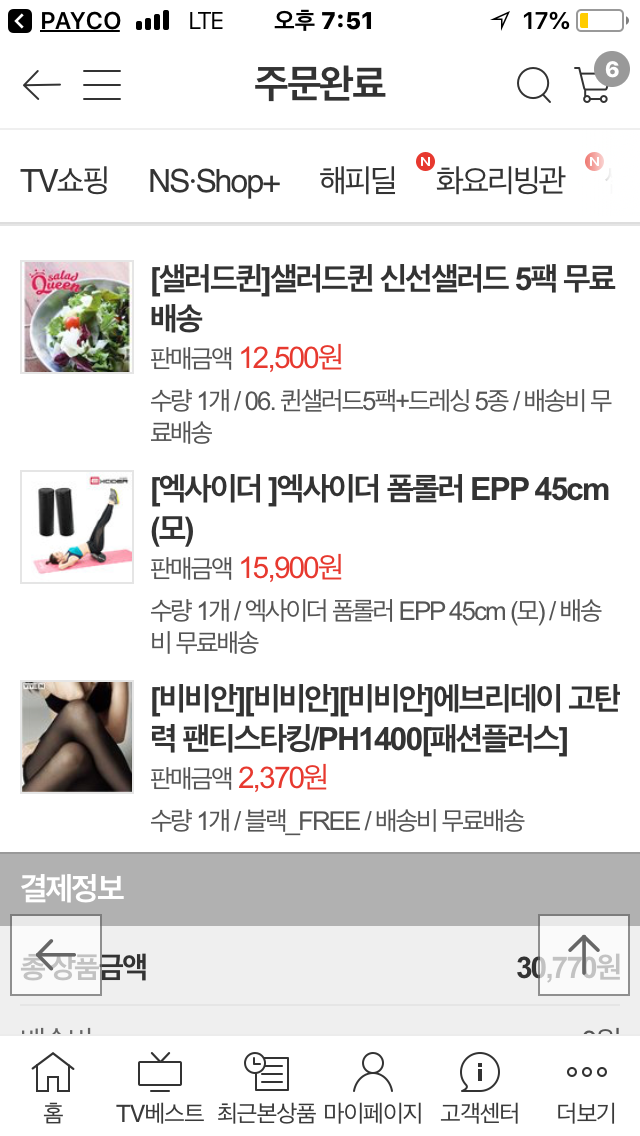
Task: Go to the 홈 tab
Action: pyautogui.click(x=53, y=1086)
